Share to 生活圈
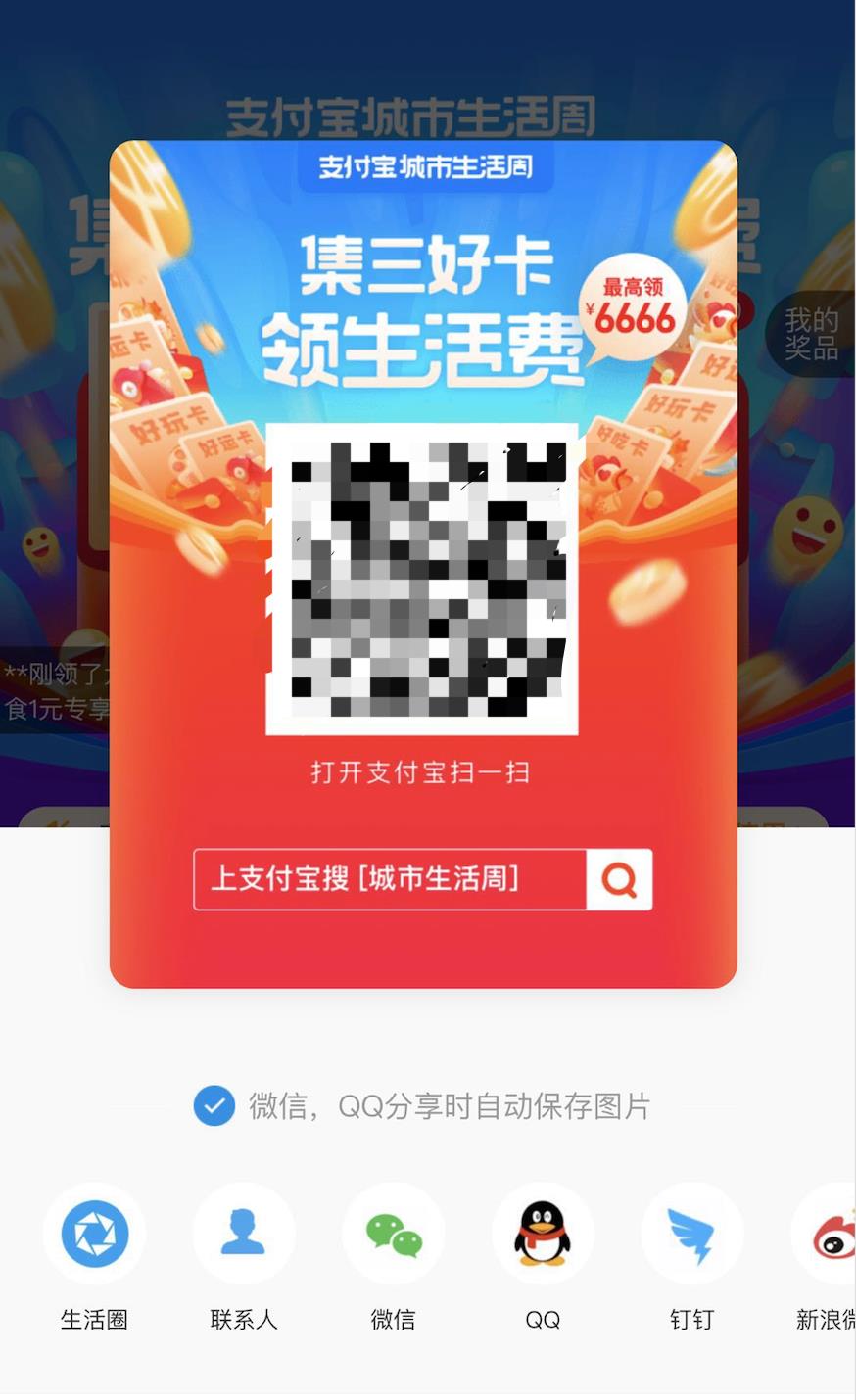Screen dimensions: 856x1400 [94, 1234]
